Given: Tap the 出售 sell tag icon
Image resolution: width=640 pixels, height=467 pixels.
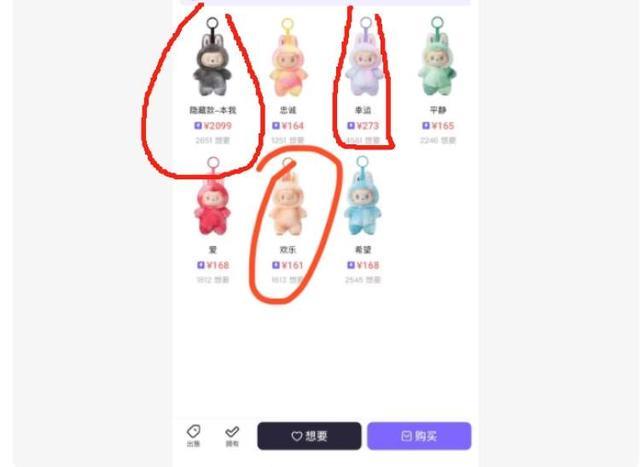Looking at the screenshot, I should (193, 435).
